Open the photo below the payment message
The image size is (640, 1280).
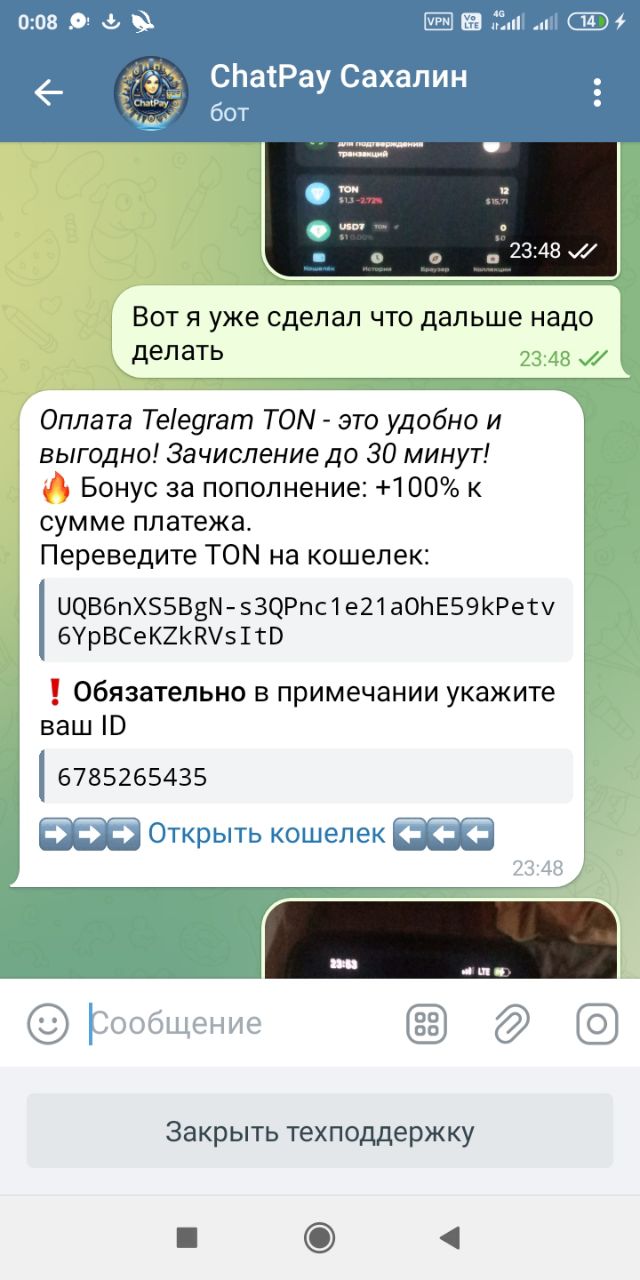click(440, 940)
